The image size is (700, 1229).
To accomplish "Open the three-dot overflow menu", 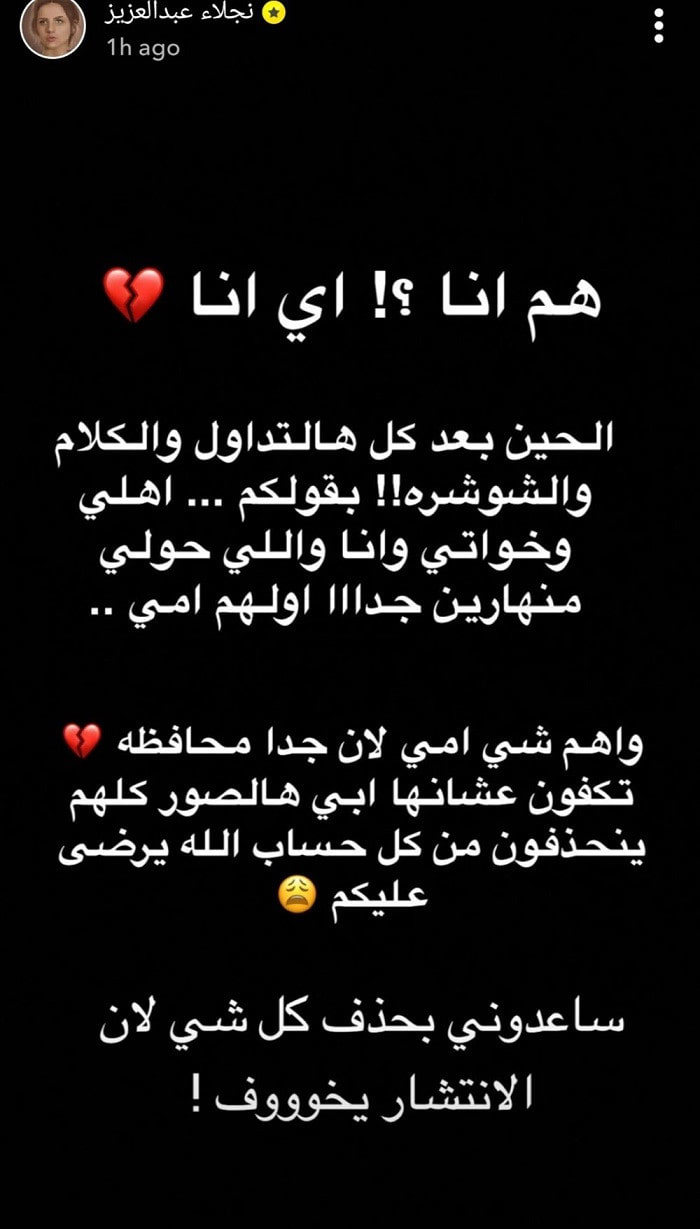I will pos(659,24).
